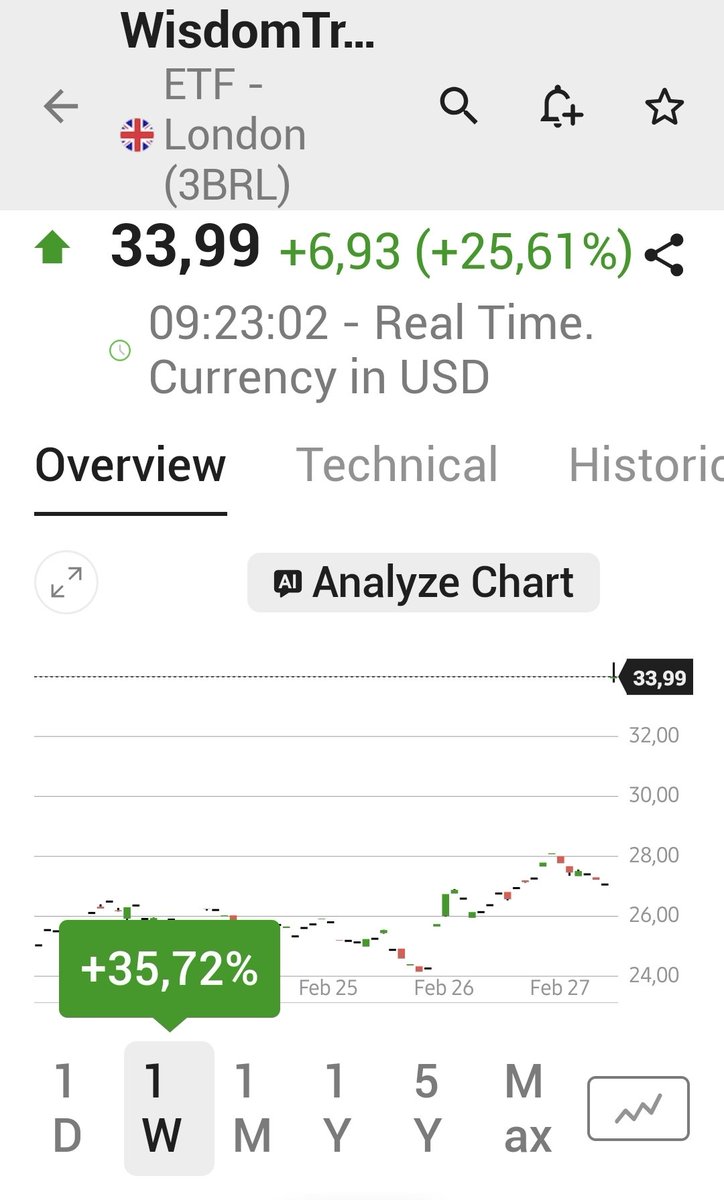Go back using the arrow icon
The image size is (724, 1200).
(x=61, y=106)
